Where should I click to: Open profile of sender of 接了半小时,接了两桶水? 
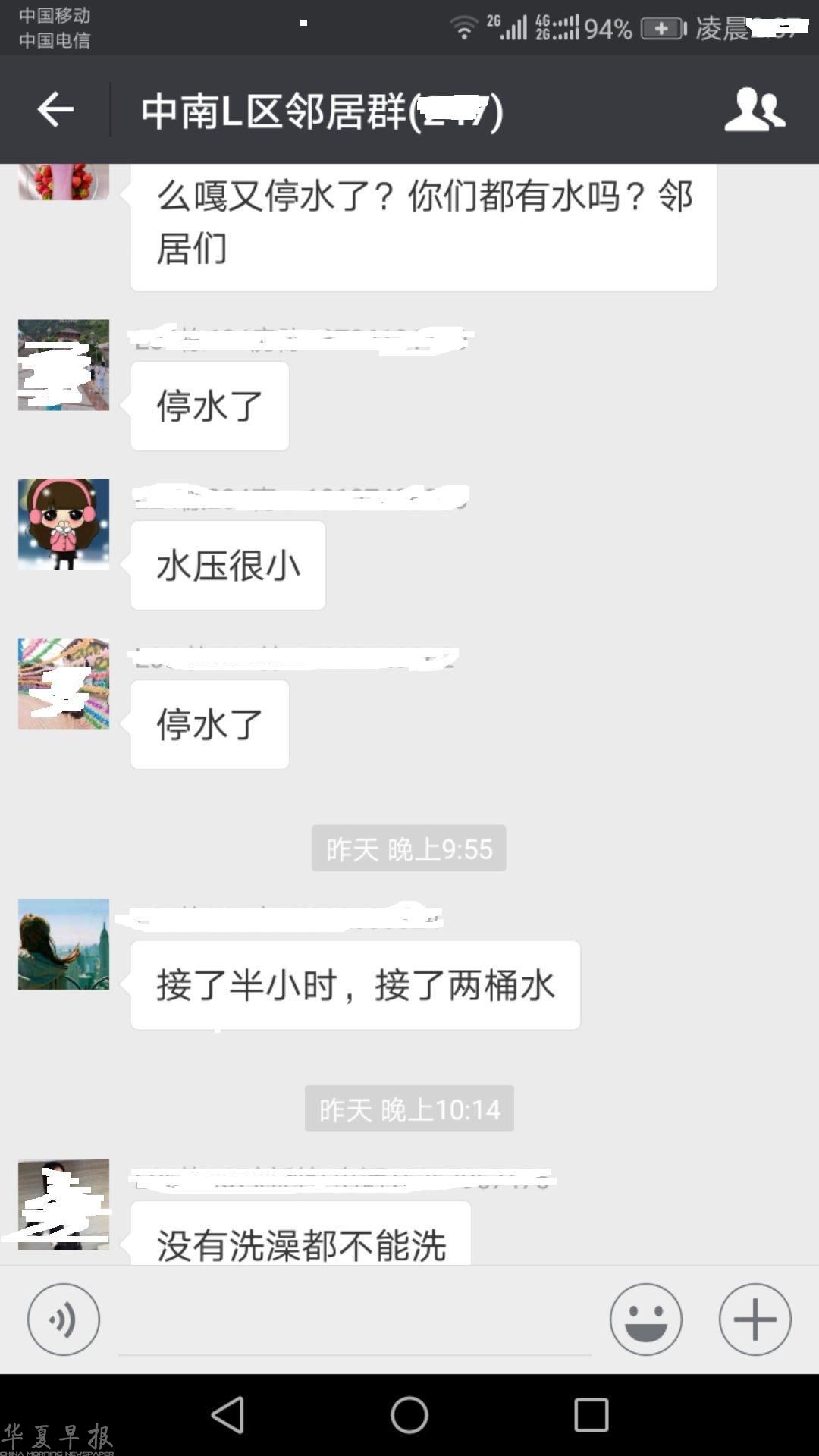click(x=64, y=944)
